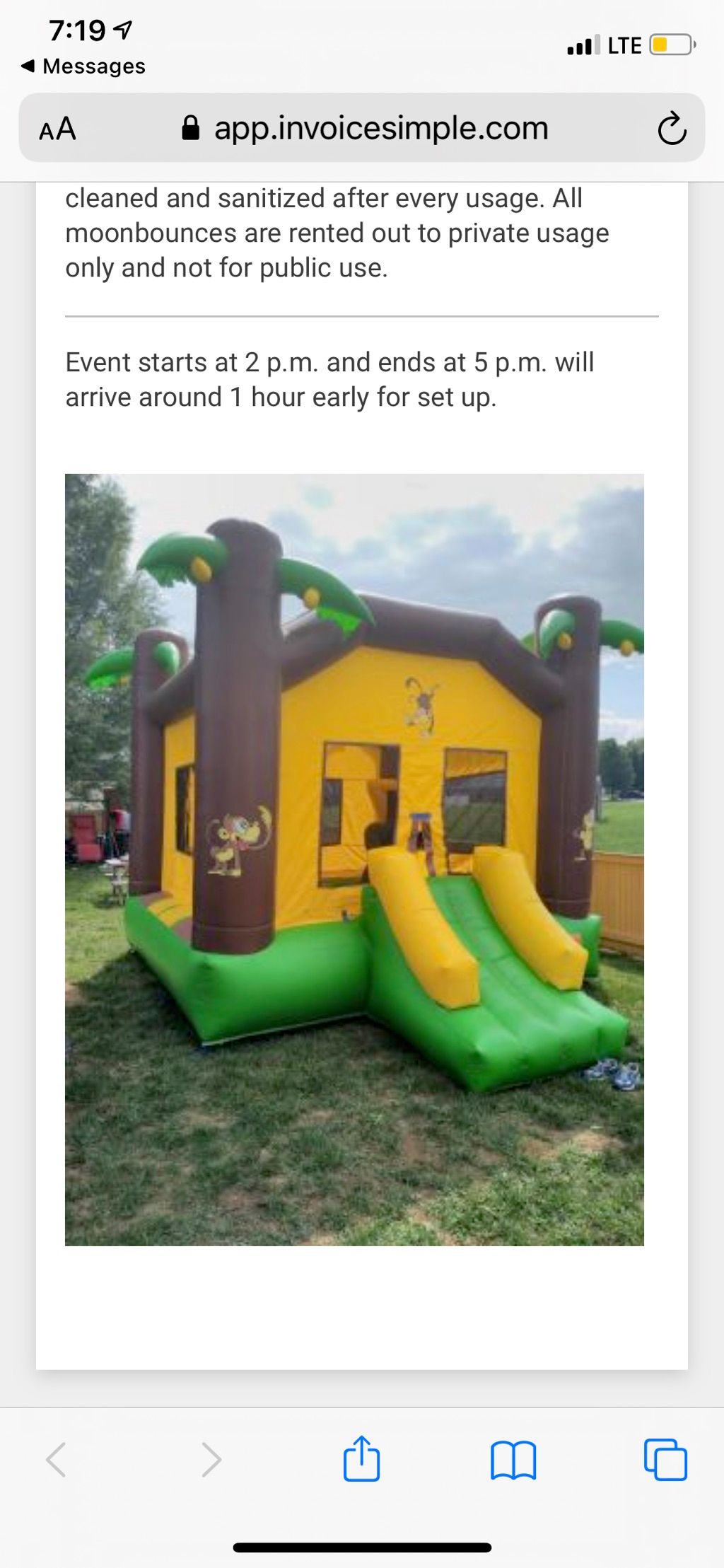
Task: Tap the app.invoicesimple.com address bar
Action: (365, 129)
